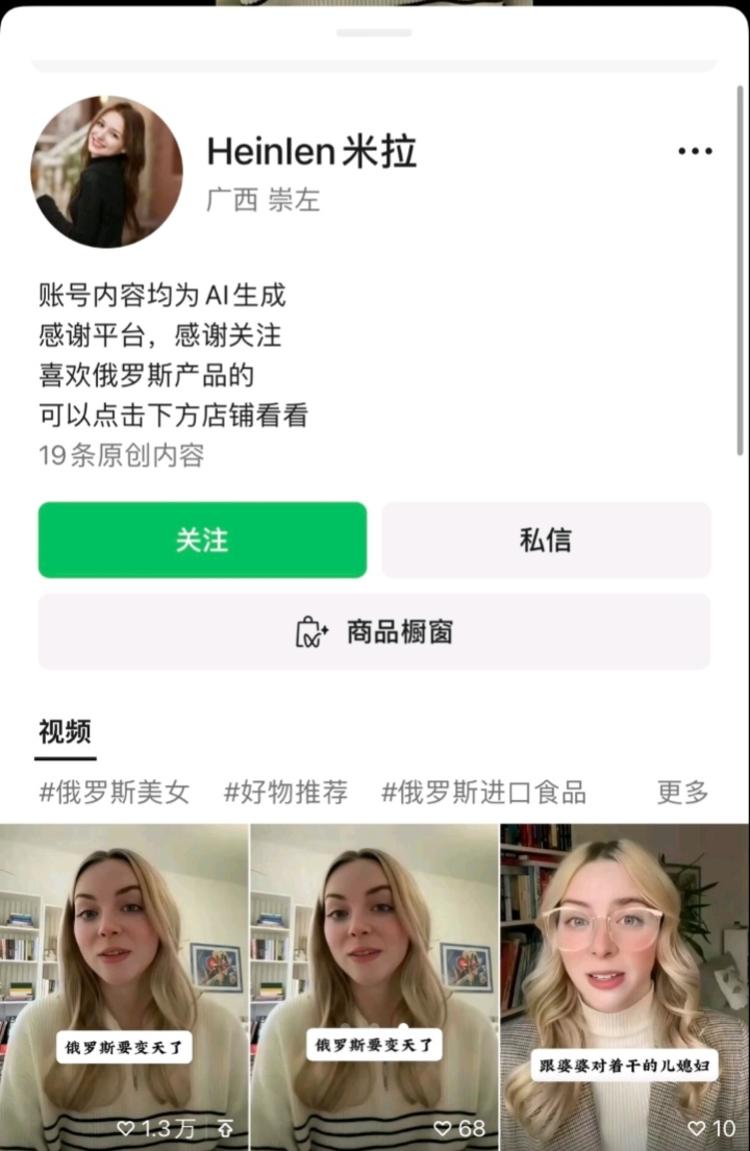Tap the sheet drag handle at top
This screenshot has width=750, height=1151.
point(374,33)
